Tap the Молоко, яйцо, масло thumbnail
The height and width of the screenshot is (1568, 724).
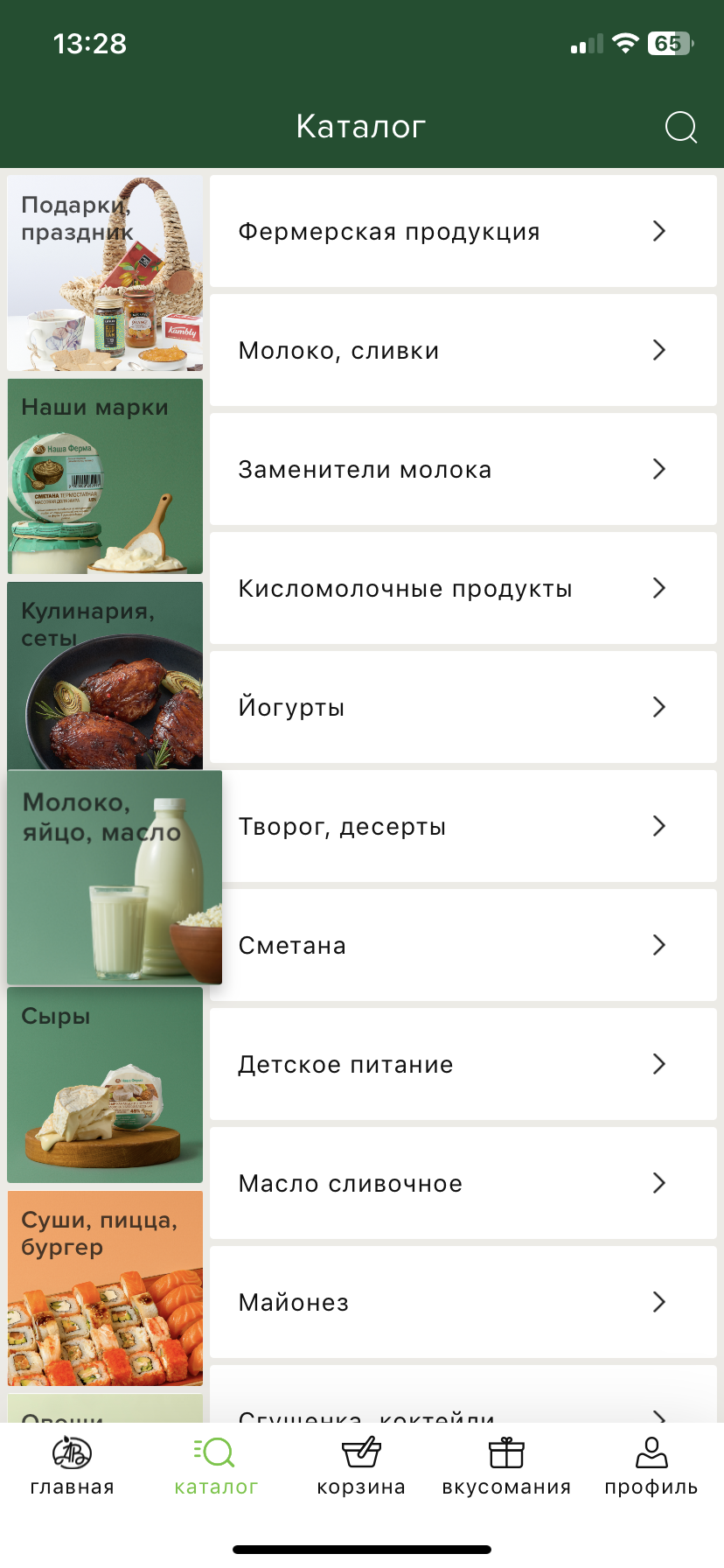pyautogui.click(x=114, y=877)
